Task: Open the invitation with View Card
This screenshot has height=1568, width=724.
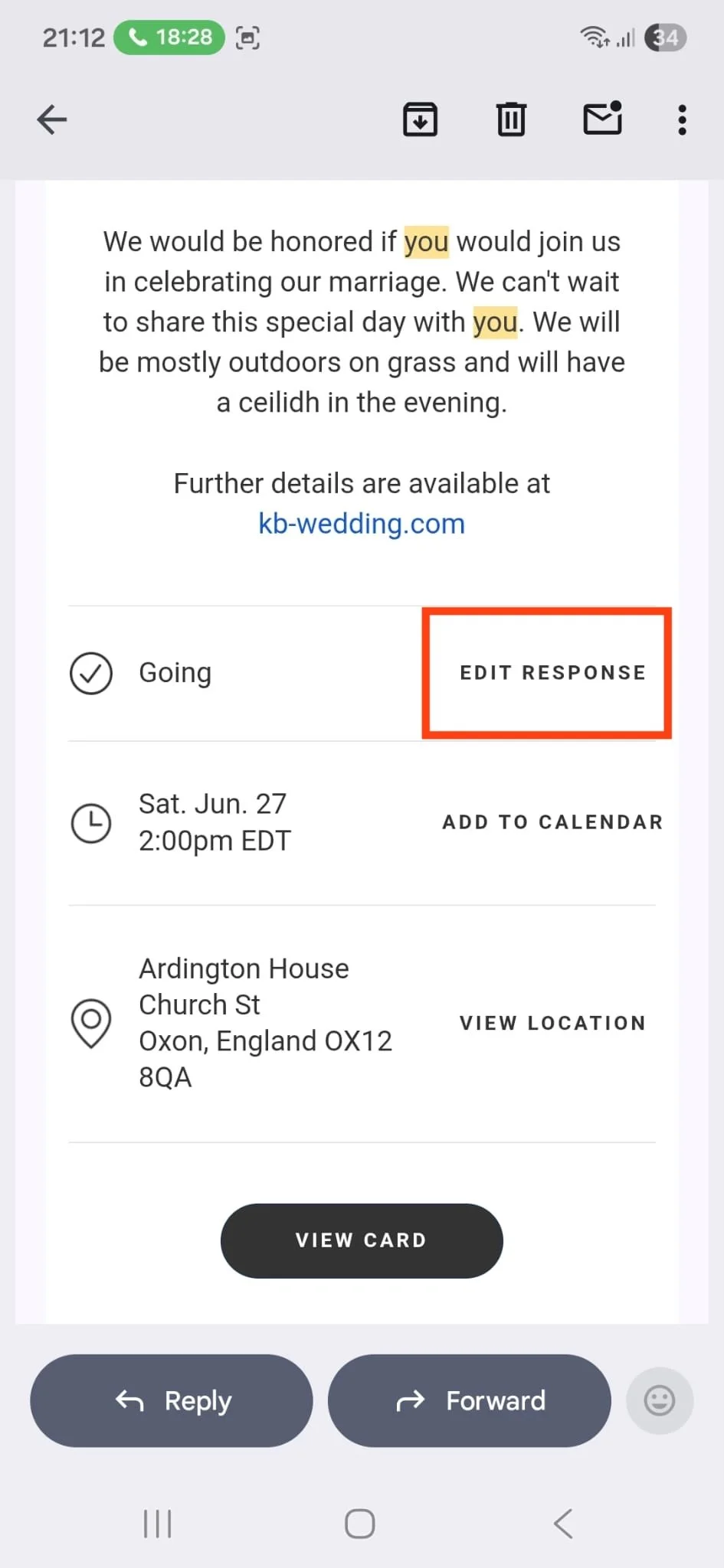Action: [x=362, y=1240]
